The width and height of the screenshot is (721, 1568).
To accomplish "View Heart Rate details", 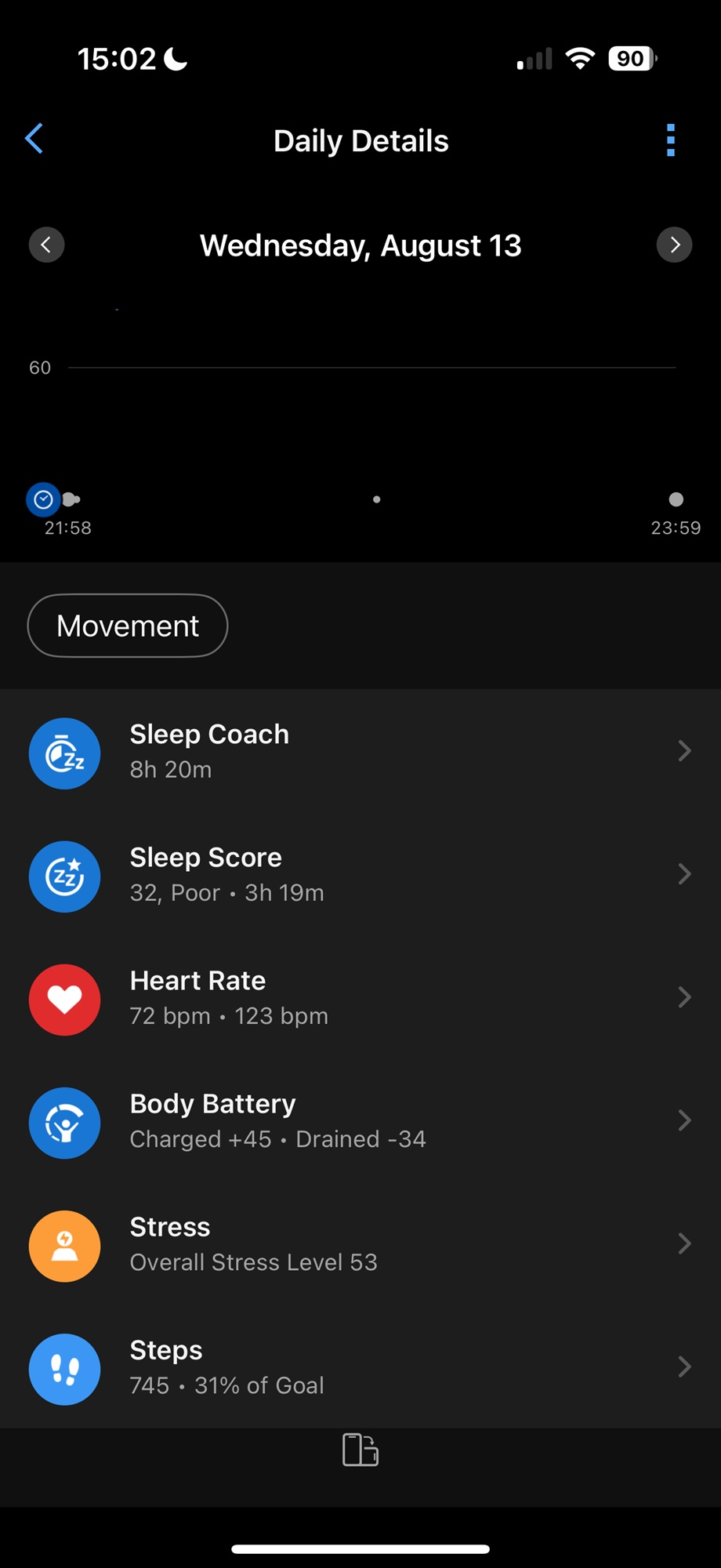I will click(360, 998).
